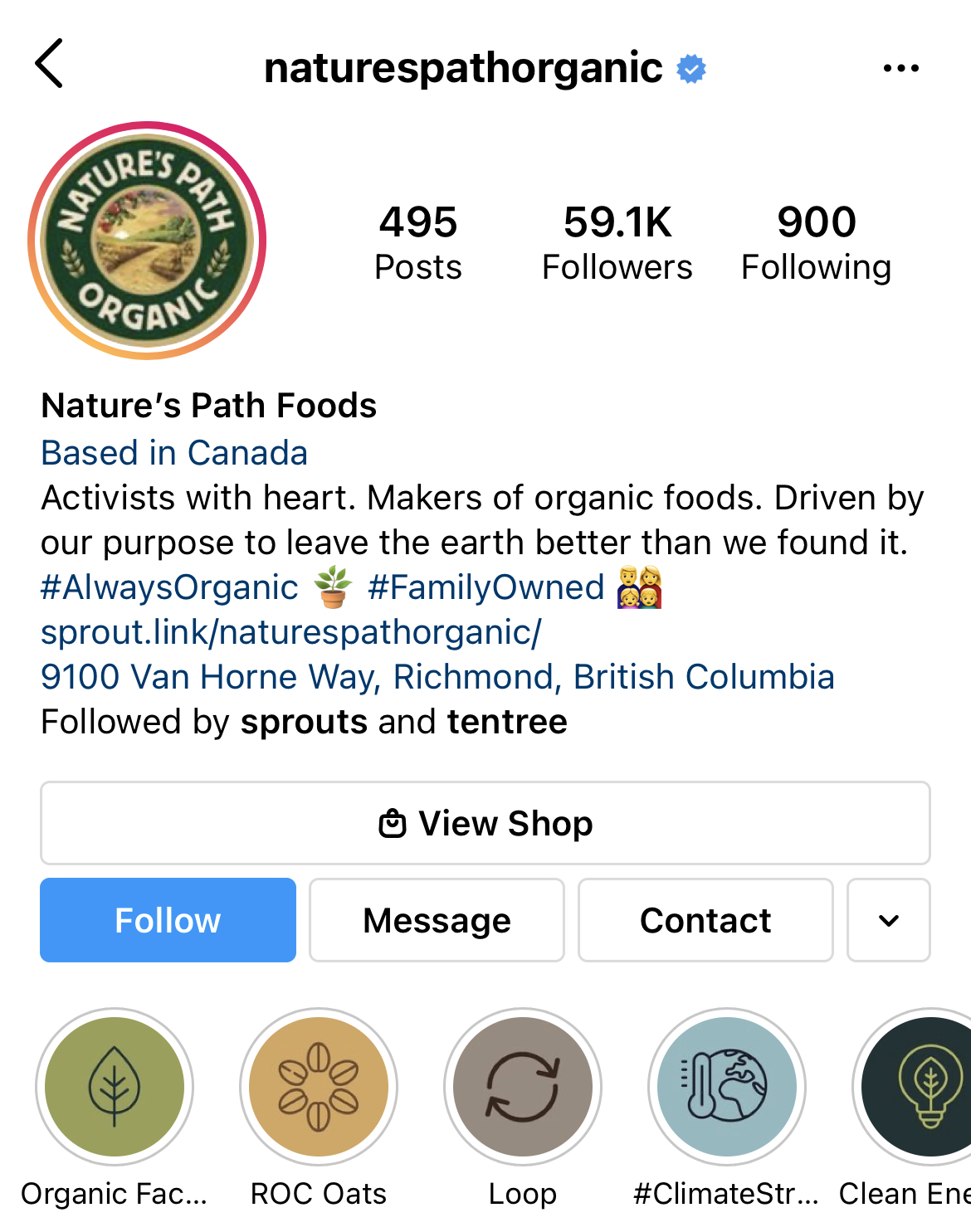
Task: Open the Loop story highlight
Action: (523, 1086)
